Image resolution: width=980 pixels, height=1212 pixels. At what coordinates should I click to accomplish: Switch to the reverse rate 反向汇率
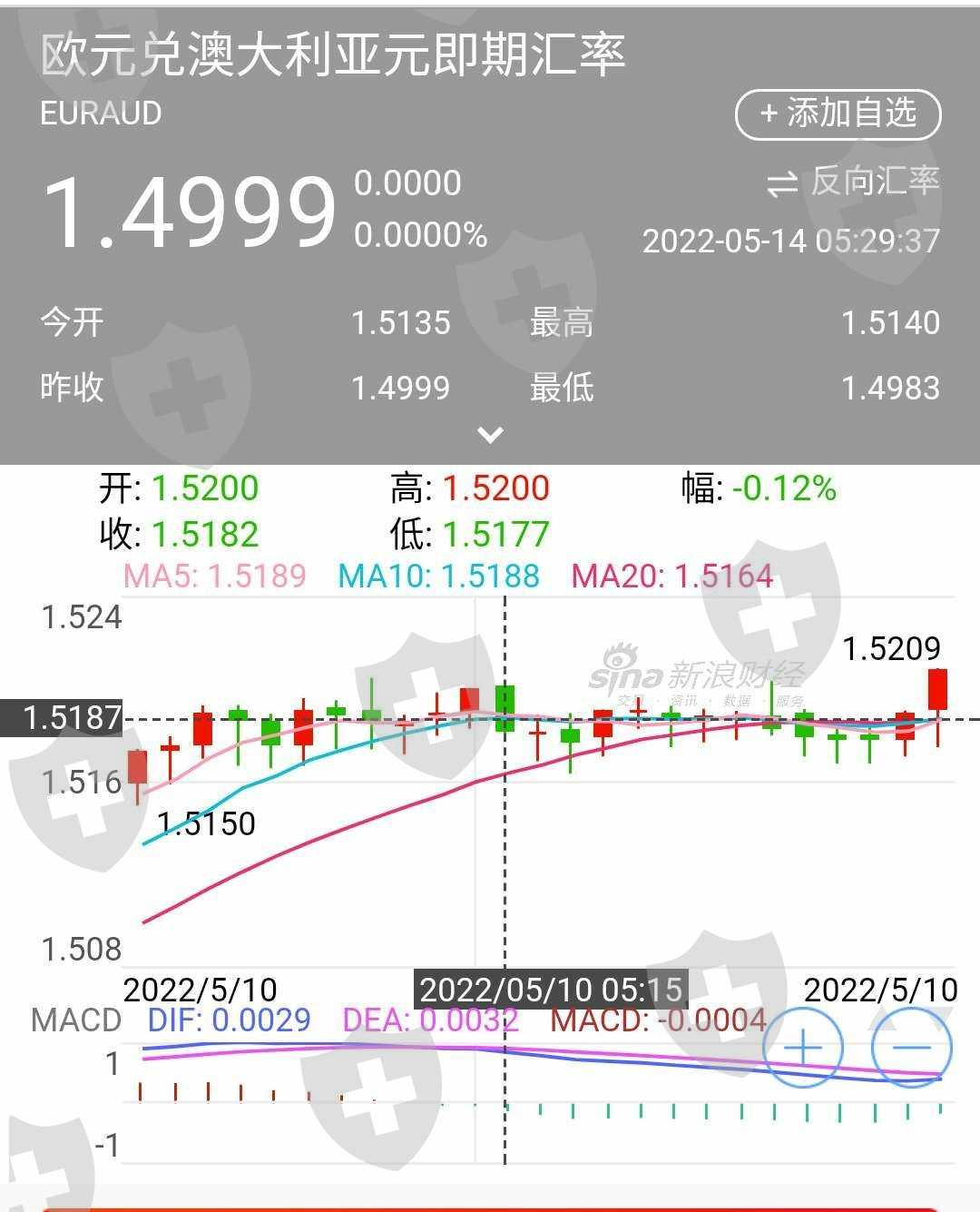[852, 182]
